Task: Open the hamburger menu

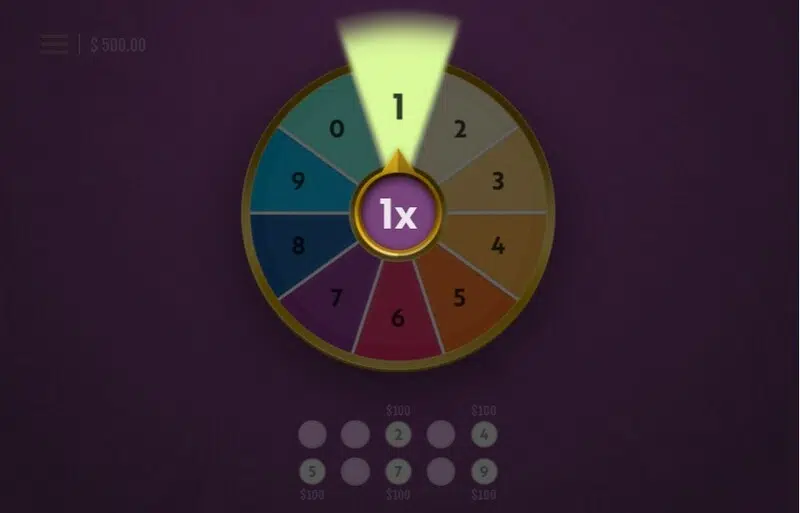Action: (x=54, y=45)
